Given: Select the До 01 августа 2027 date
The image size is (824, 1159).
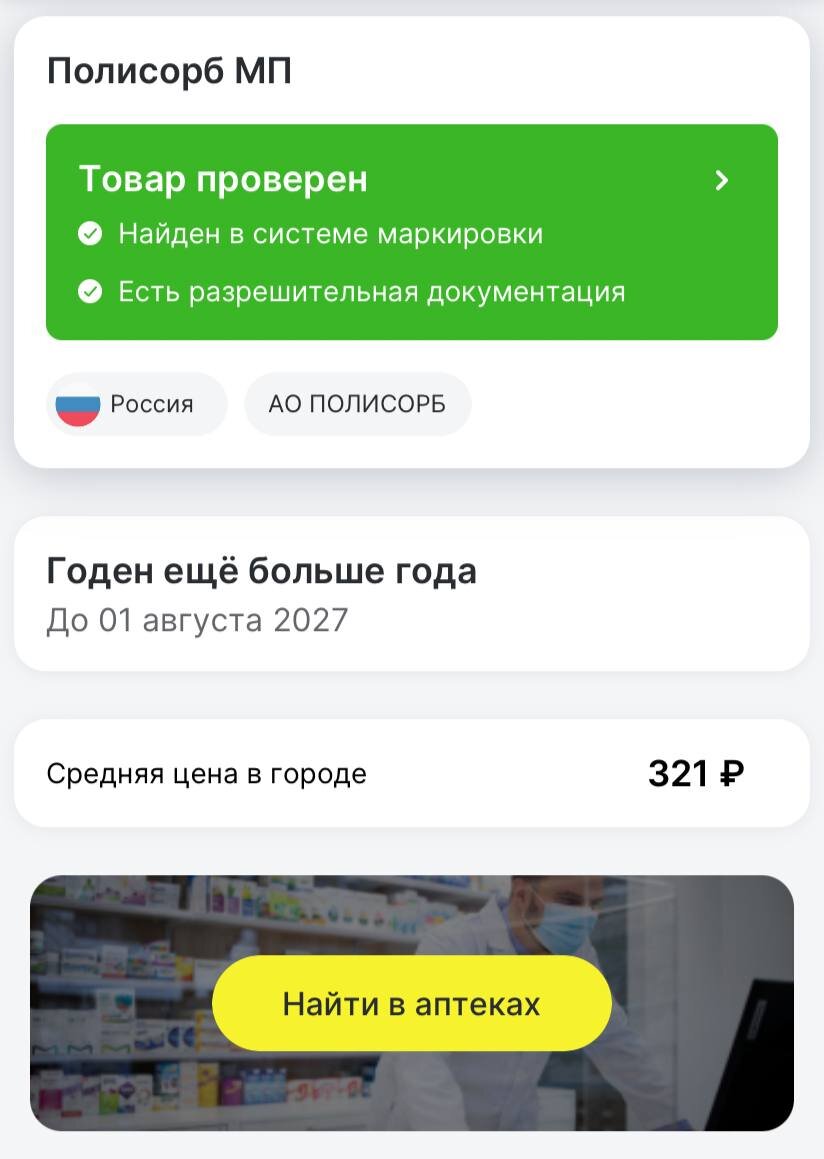Looking at the screenshot, I should coord(195,619).
